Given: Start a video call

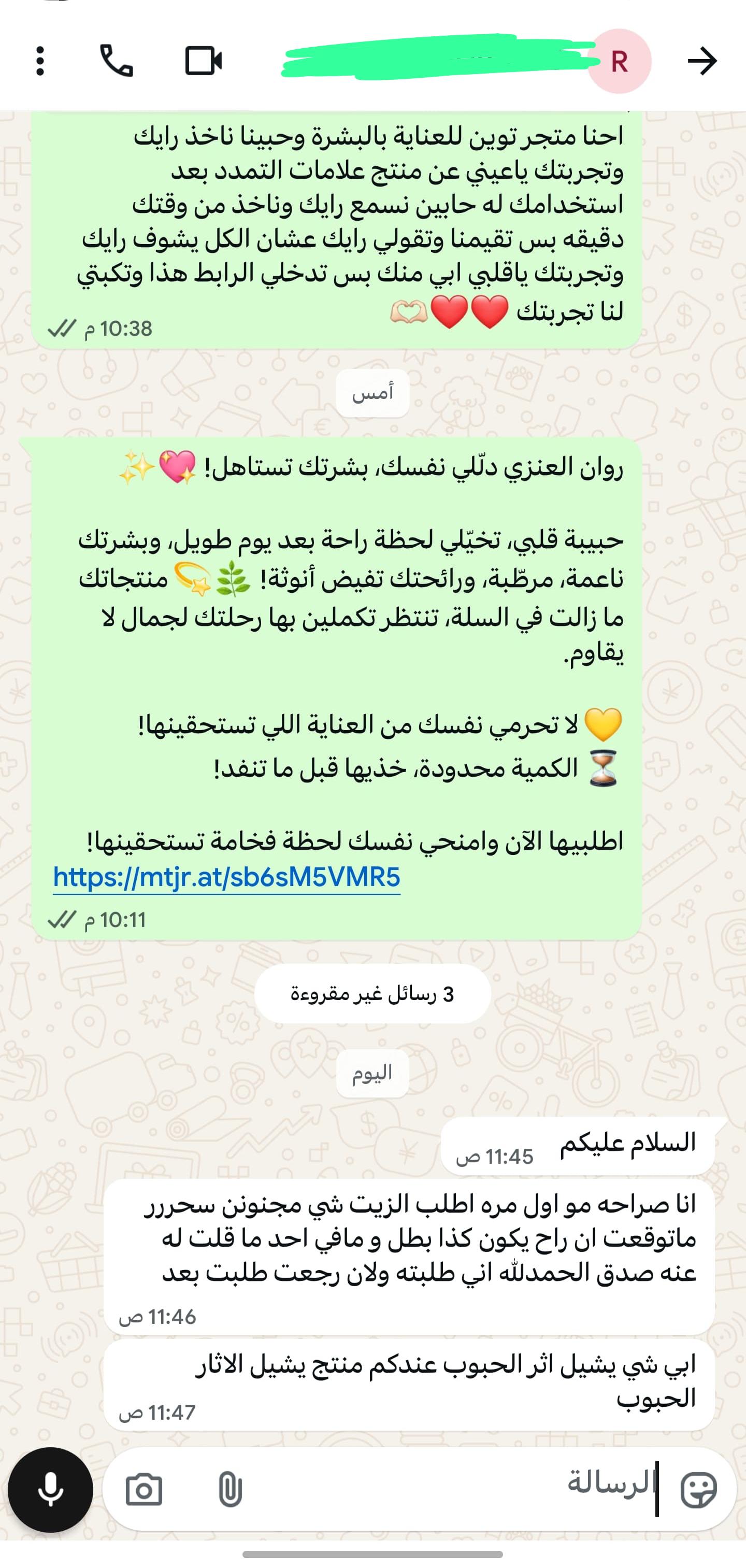Looking at the screenshot, I should coord(203,61).
